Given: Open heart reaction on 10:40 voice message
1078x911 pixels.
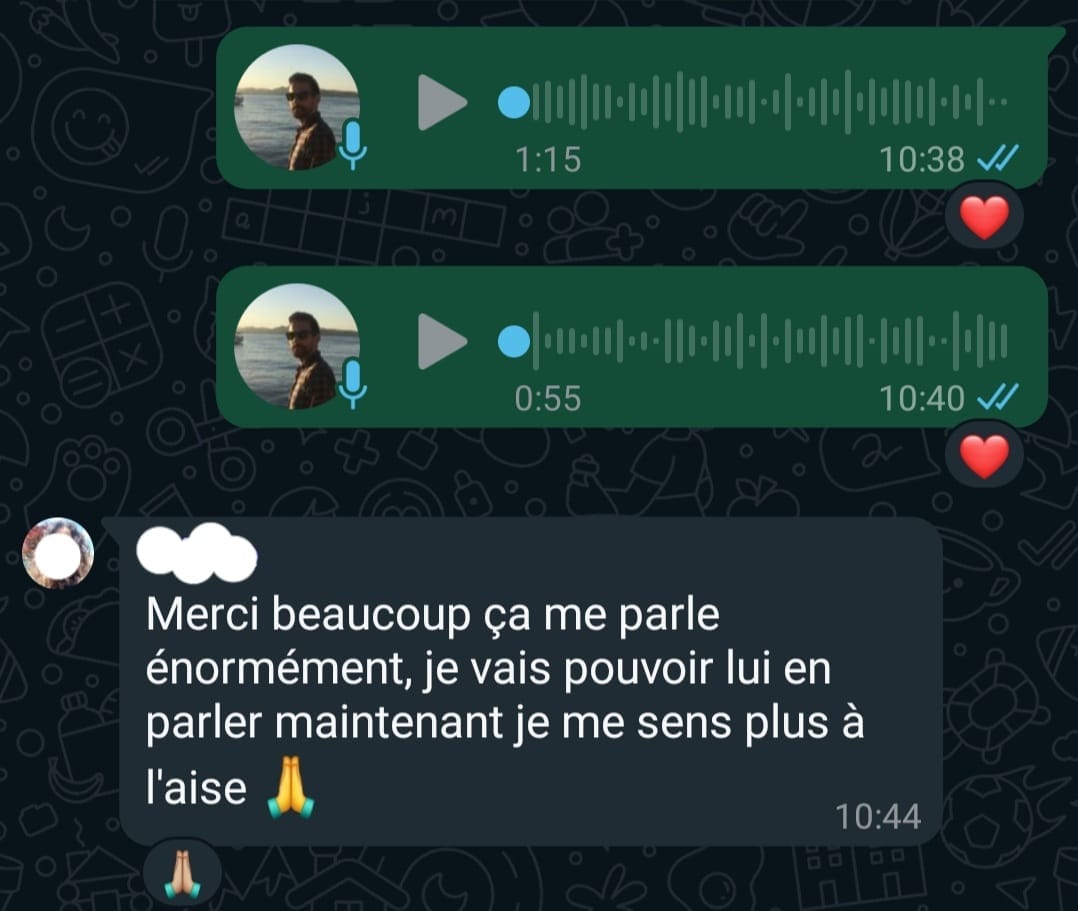Looking at the screenshot, I should click(x=984, y=457).
